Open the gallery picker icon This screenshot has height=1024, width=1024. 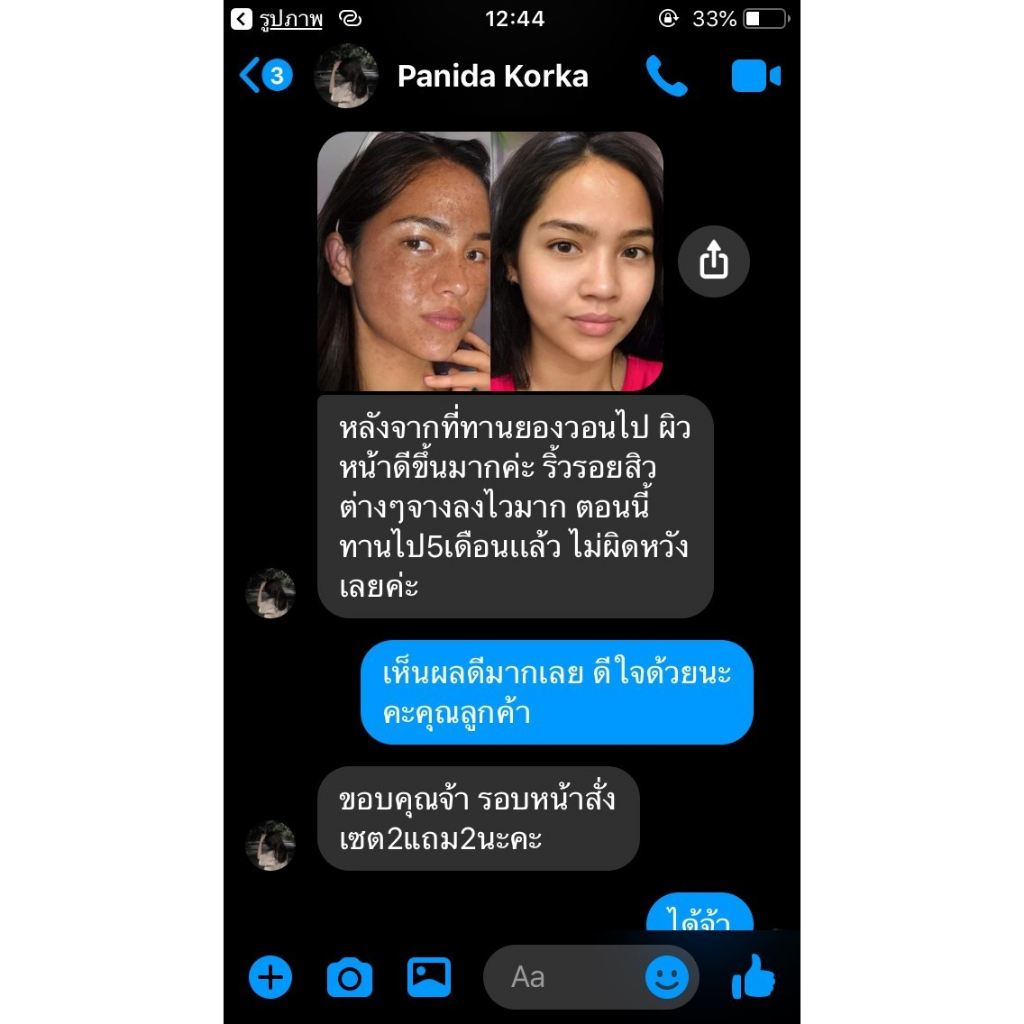pyautogui.click(x=429, y=977)
